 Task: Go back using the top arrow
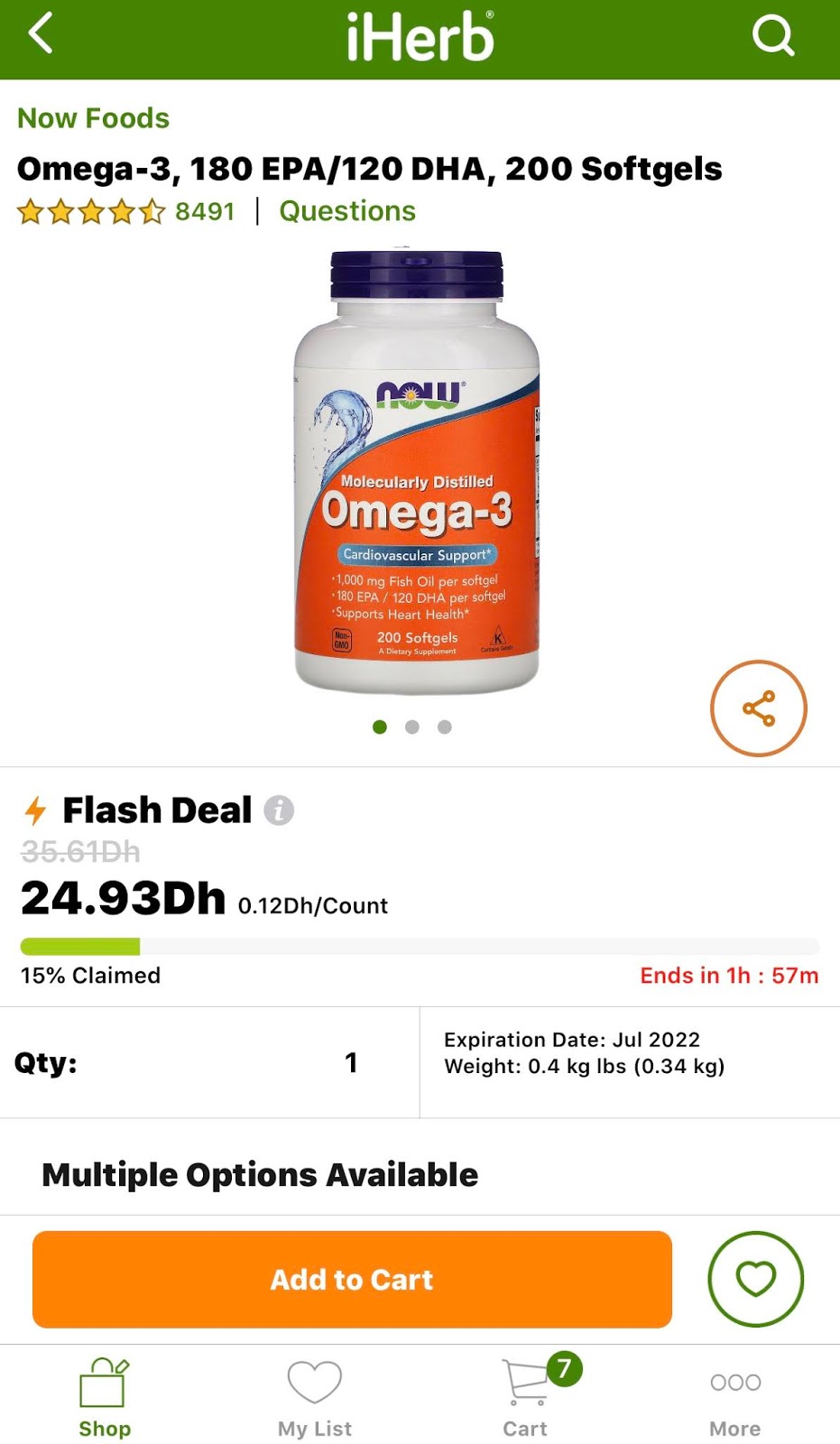pyautogui.click(x=41, y=34)
